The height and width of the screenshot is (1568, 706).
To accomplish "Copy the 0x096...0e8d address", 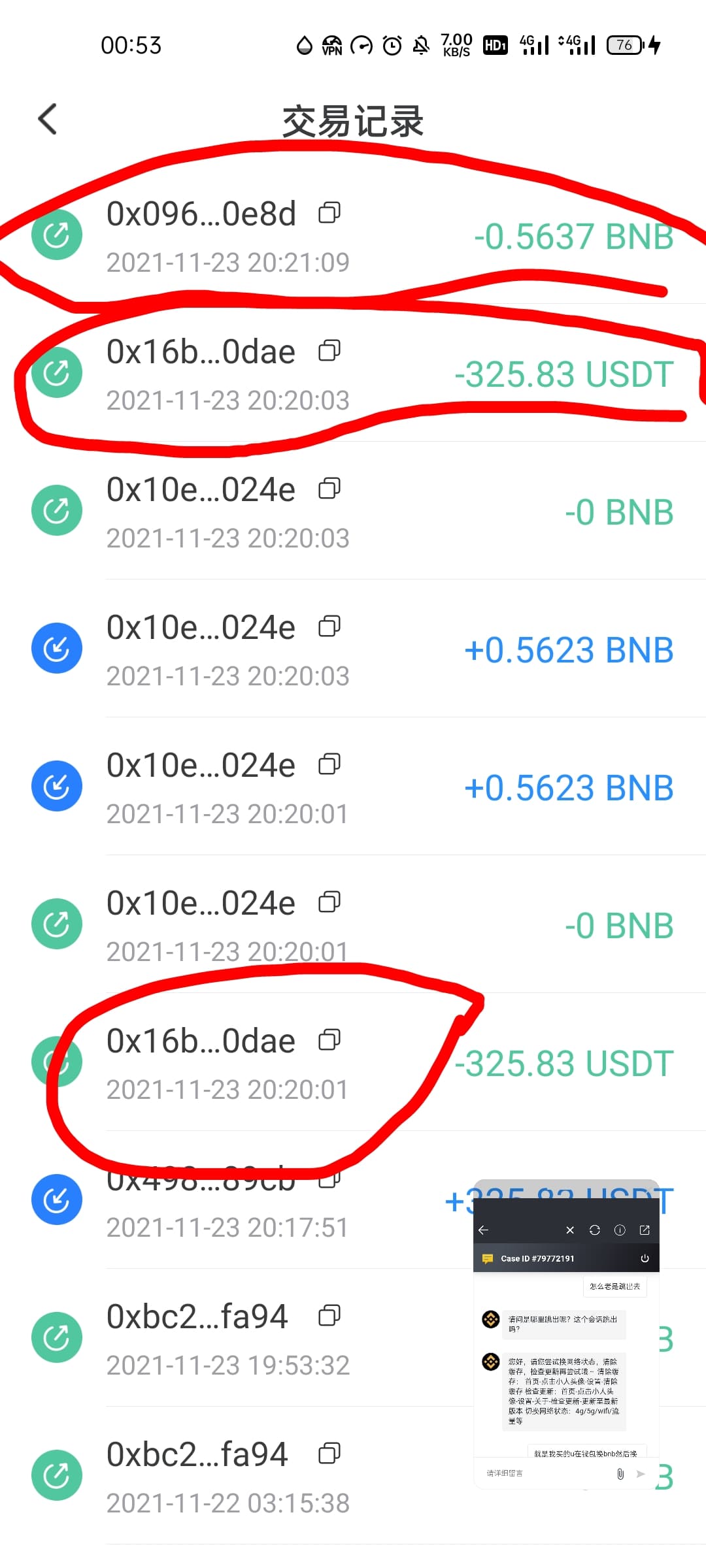I will [x=329, y=213].
